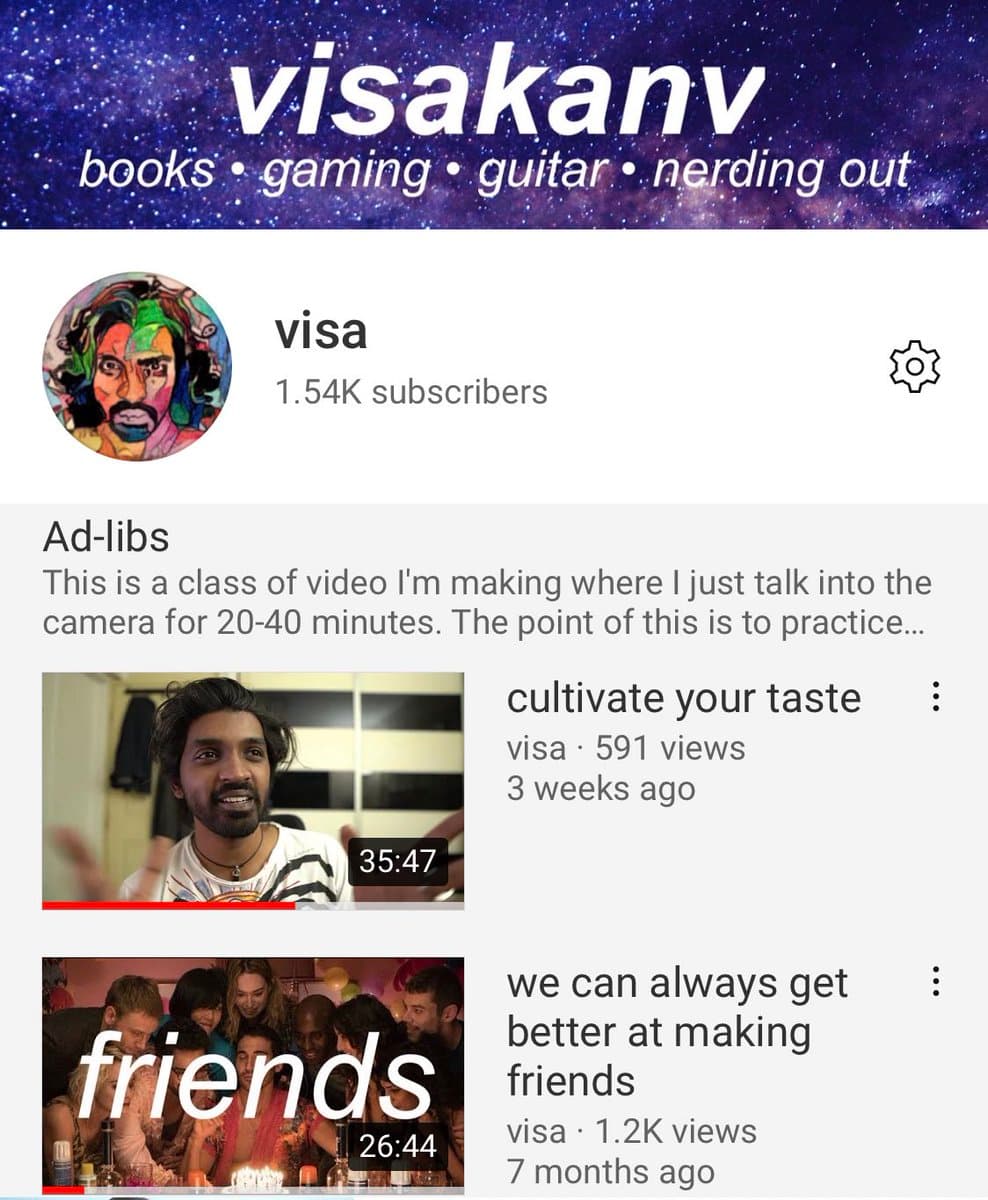988x1200 pixels.
Task: Open more options for 'cultivate your taste'
Action: [935, 697]
